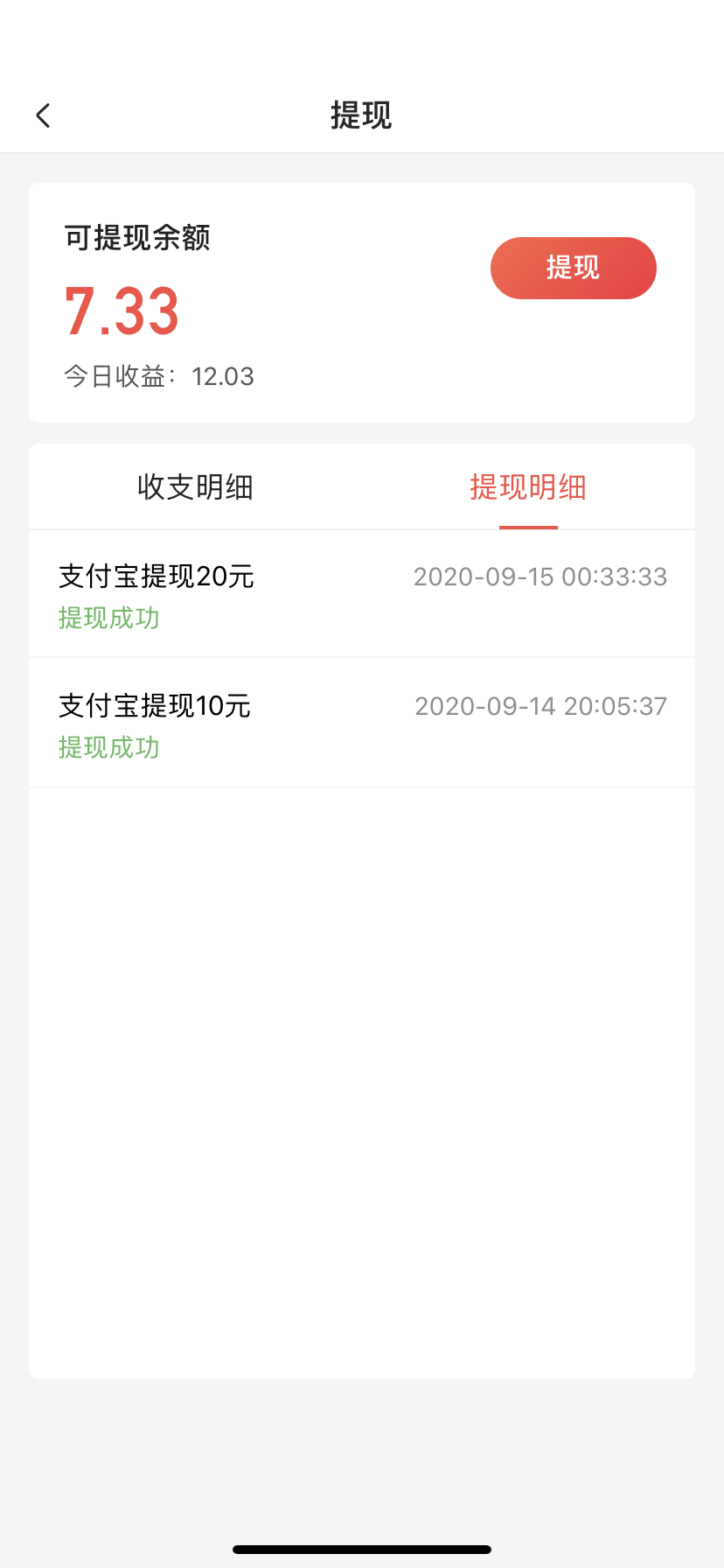Tap the 可提现余额 balance label
This screenshot has height=1568, width=724.
pyautogui.click(x=137, y=238)
